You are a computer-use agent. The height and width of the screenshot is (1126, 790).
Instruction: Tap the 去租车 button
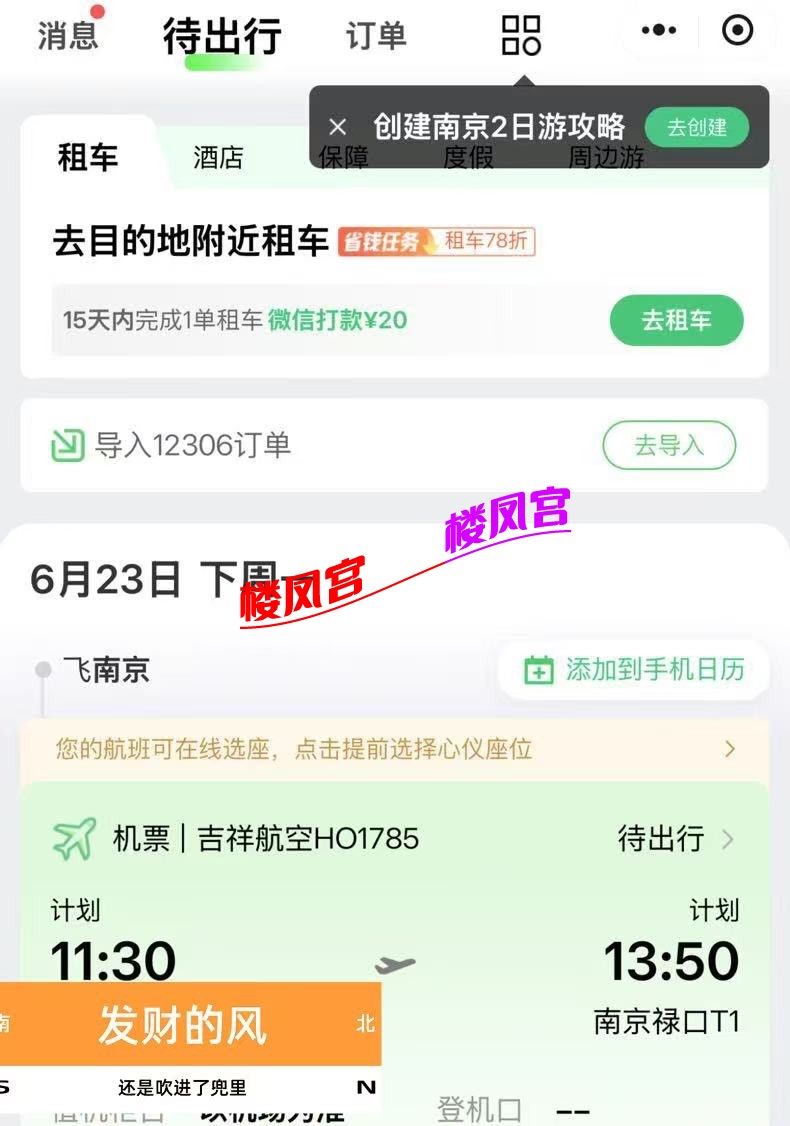coord(676,321)
